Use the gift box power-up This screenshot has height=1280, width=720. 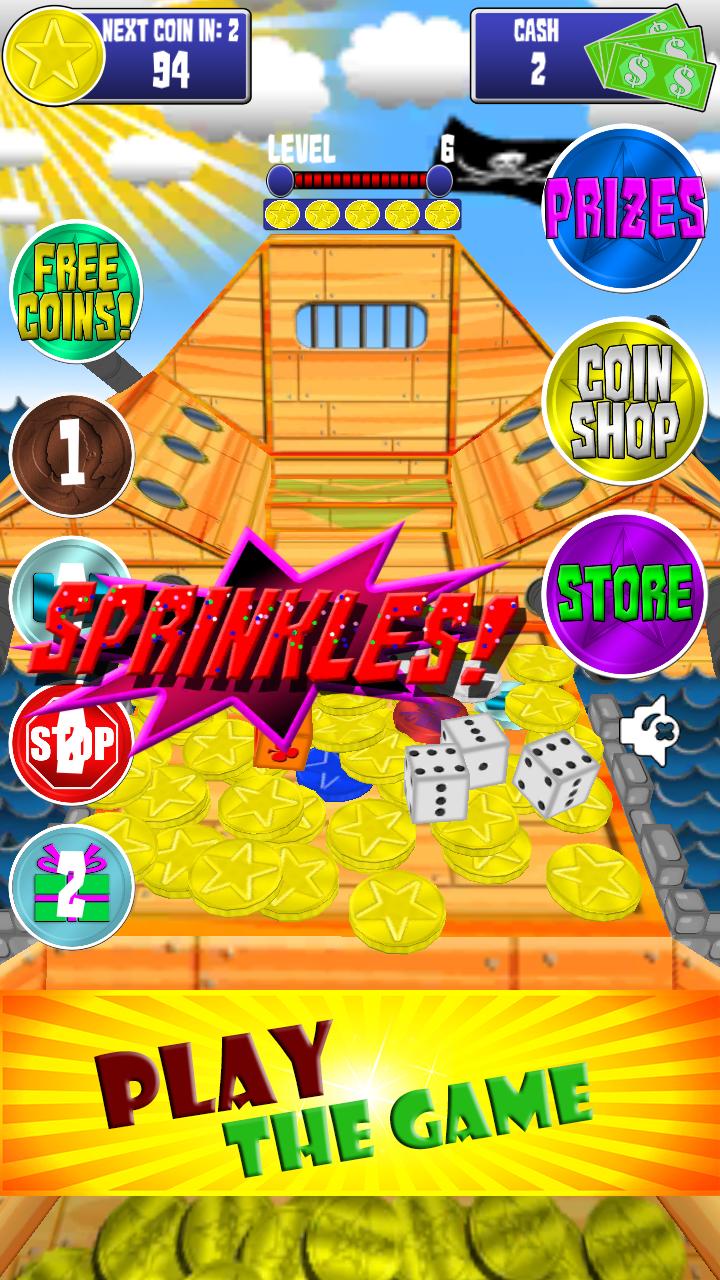[70, 886]
